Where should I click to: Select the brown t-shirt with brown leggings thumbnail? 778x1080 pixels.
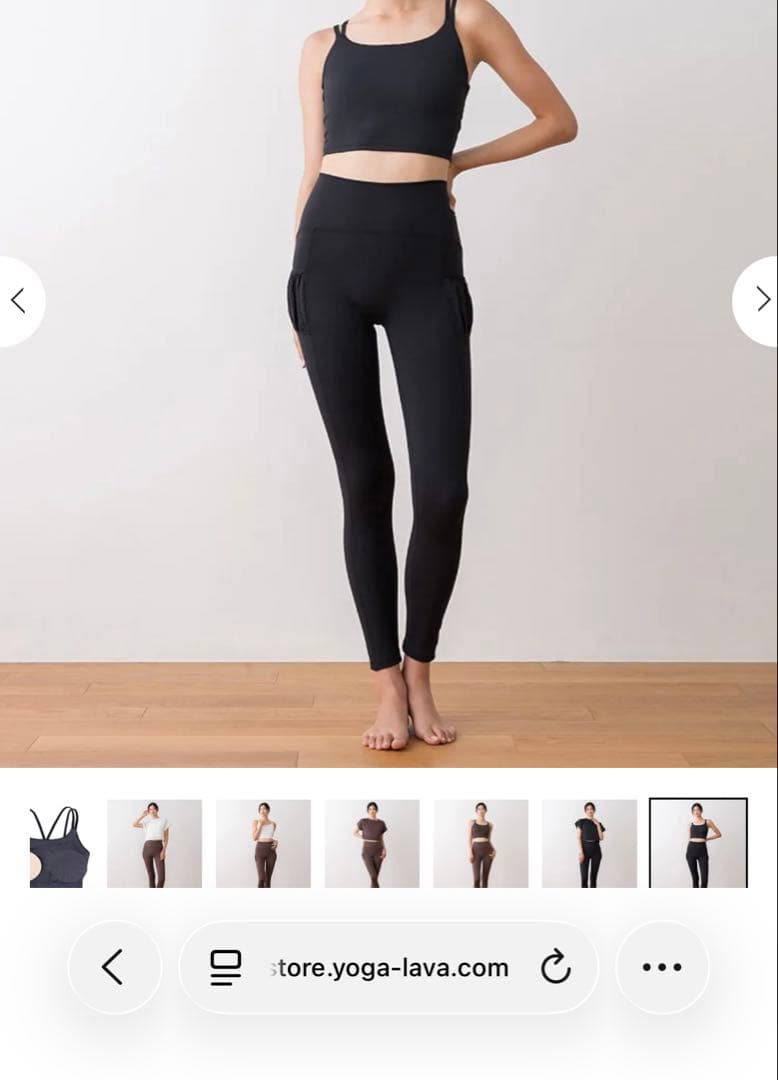(372, 844)
